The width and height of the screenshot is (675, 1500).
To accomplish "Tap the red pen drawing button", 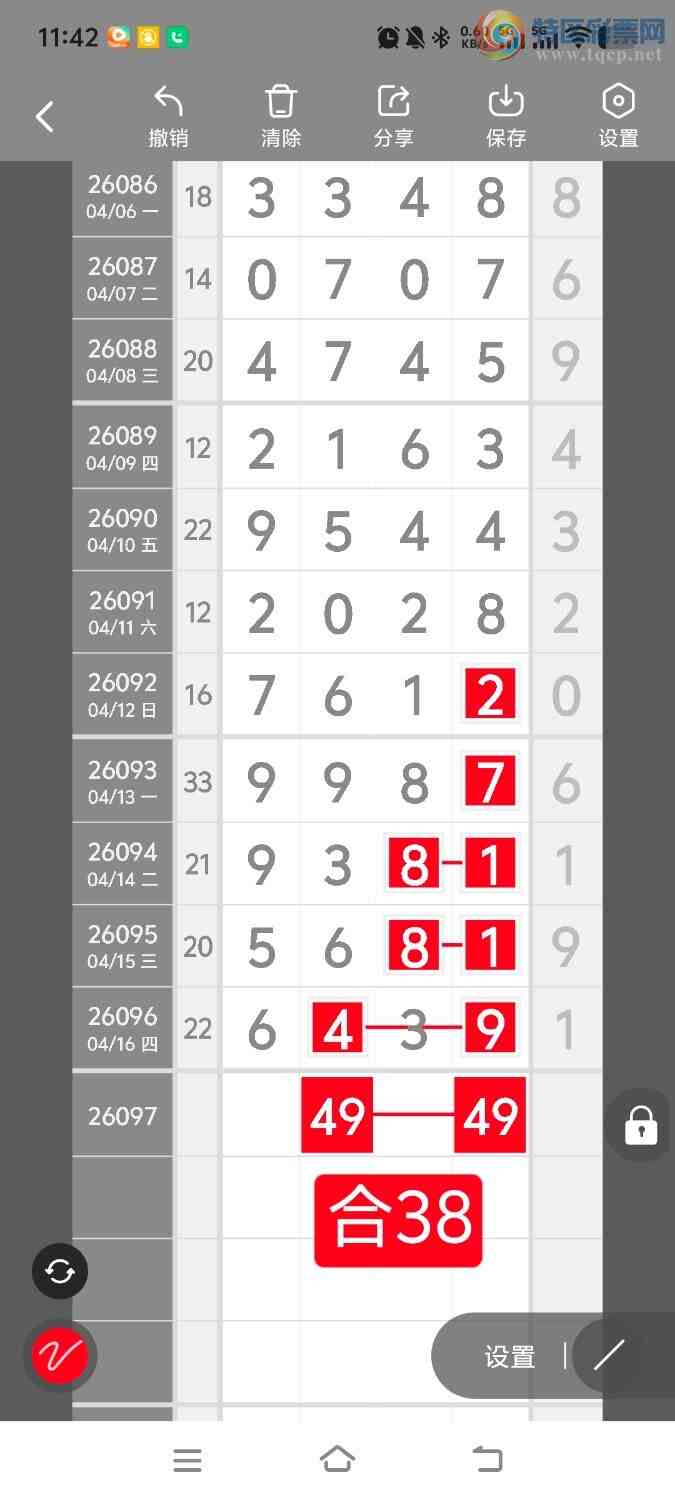I will point(60,1356).
